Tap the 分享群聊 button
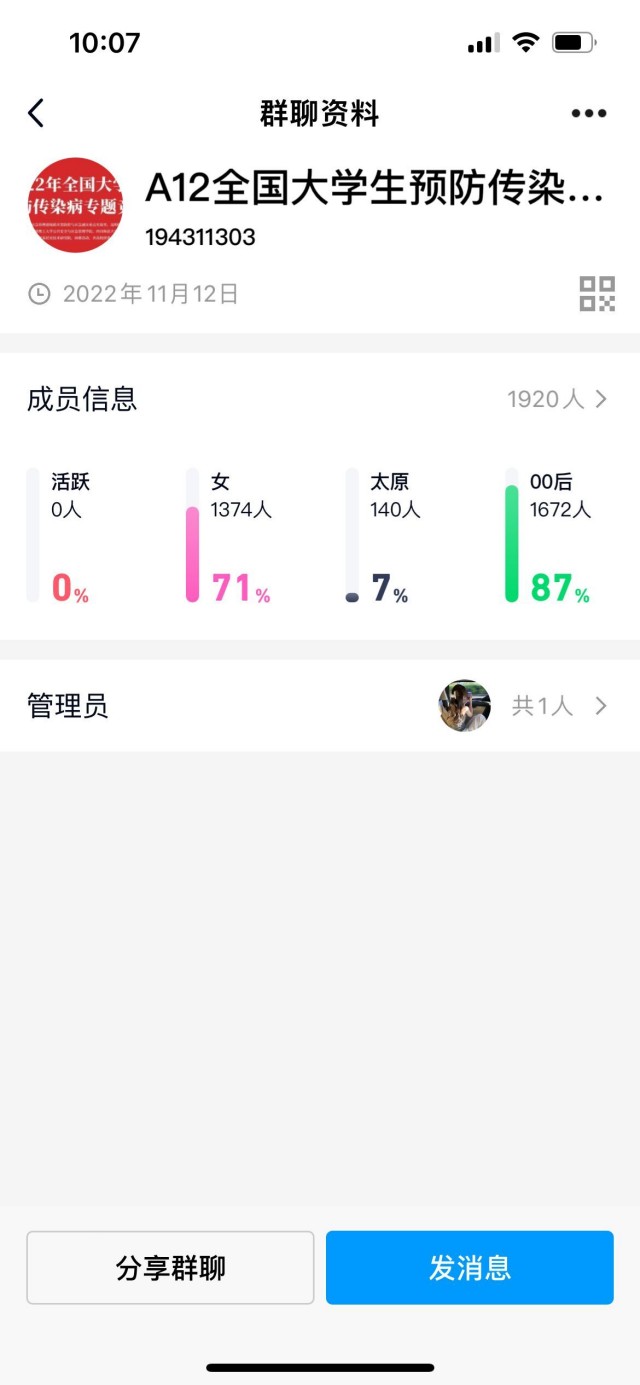This screenshot has height=1385, width=640. (170, 1268)
